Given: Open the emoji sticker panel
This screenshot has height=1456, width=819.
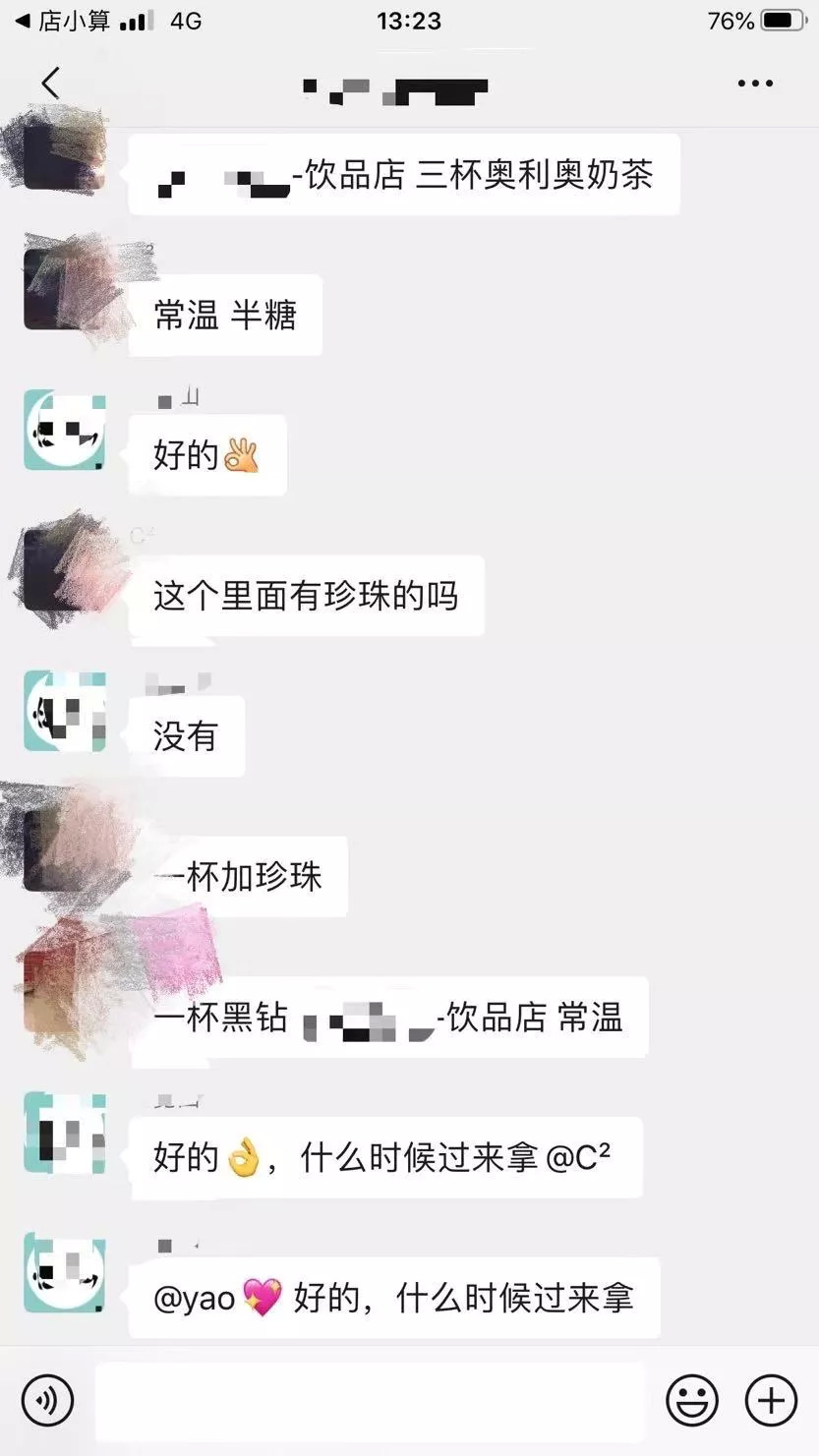Looking at the screenshot, I should coord(692,1399).
